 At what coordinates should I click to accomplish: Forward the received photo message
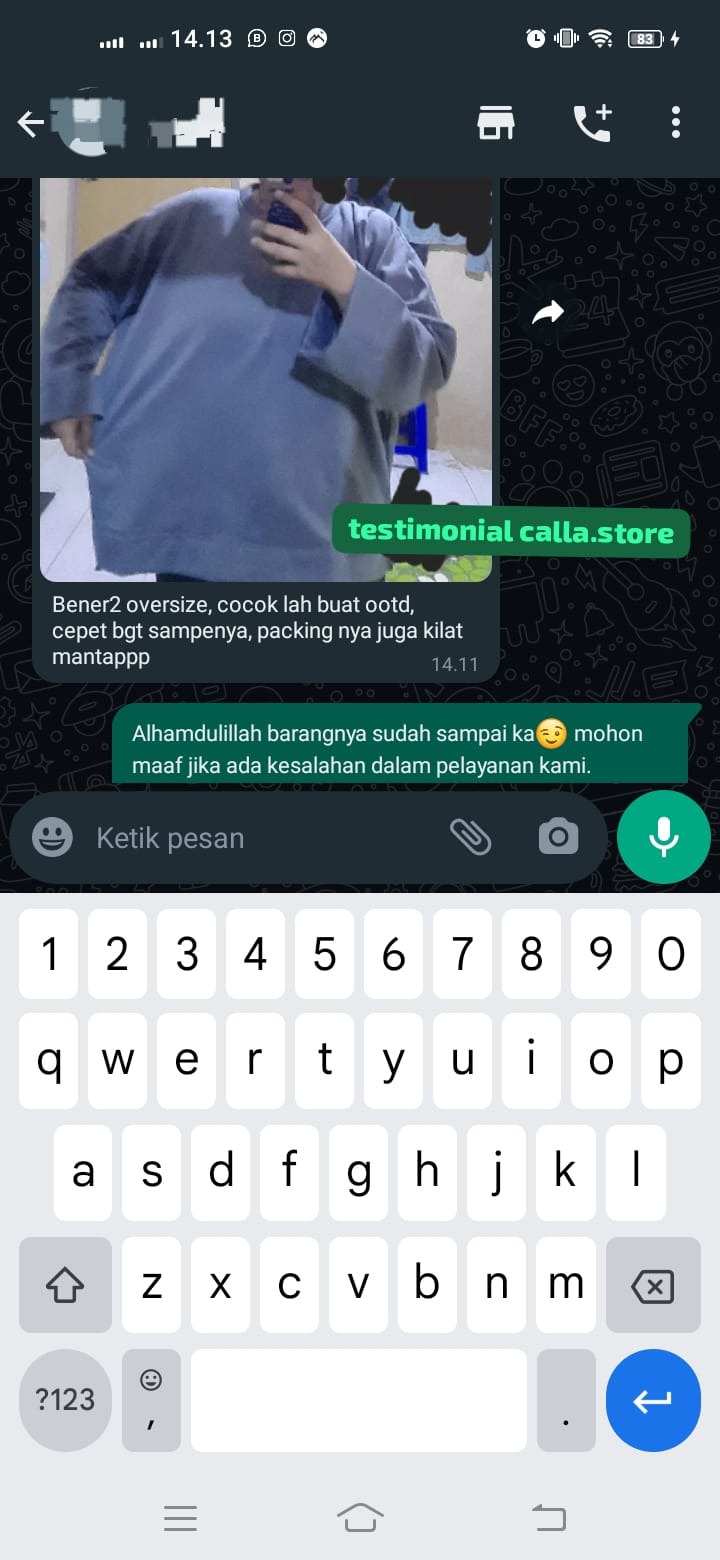(x=547, y=314)
